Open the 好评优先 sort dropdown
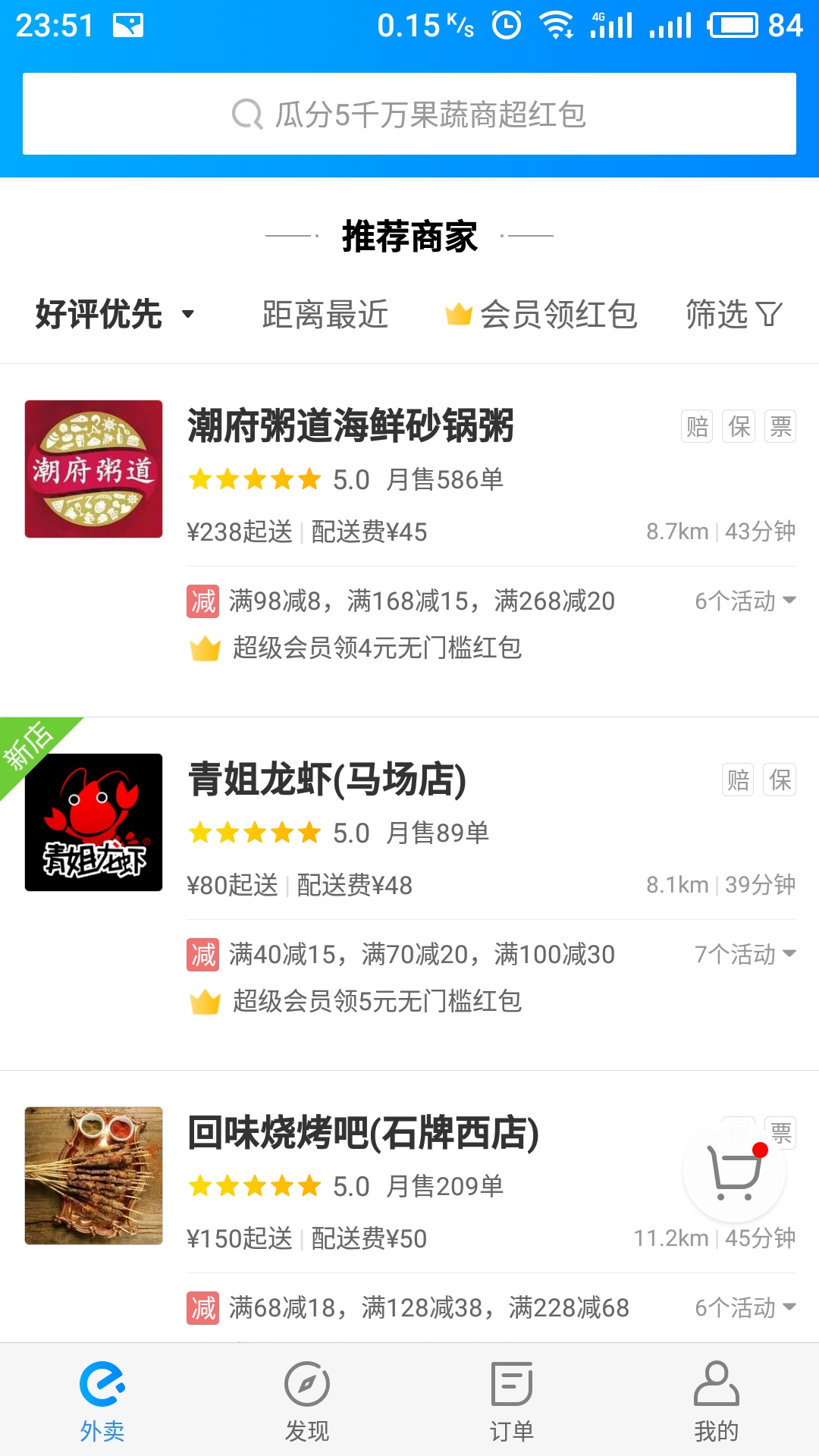The height and width of the screenshot is (1456, 819). 114,314
